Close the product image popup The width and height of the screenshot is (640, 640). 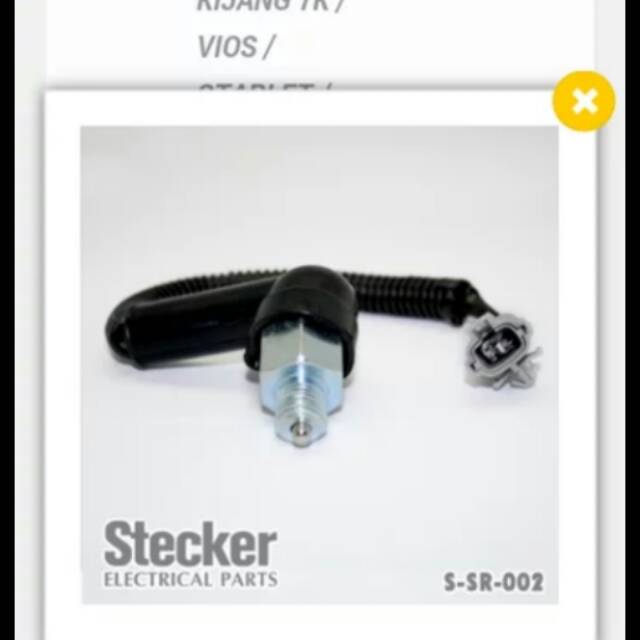(584, 100)
